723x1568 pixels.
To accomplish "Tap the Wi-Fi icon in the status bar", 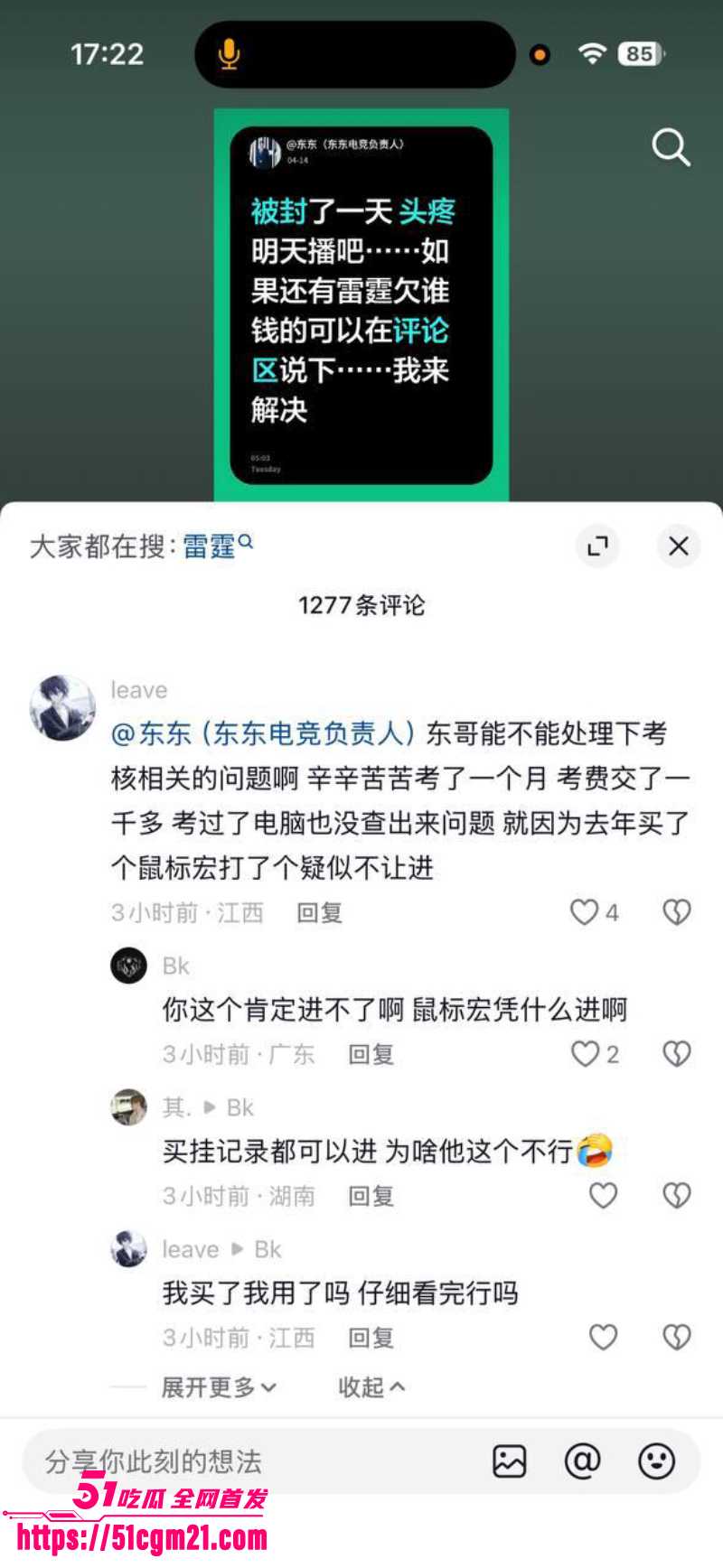I will [x=592, y=54].
